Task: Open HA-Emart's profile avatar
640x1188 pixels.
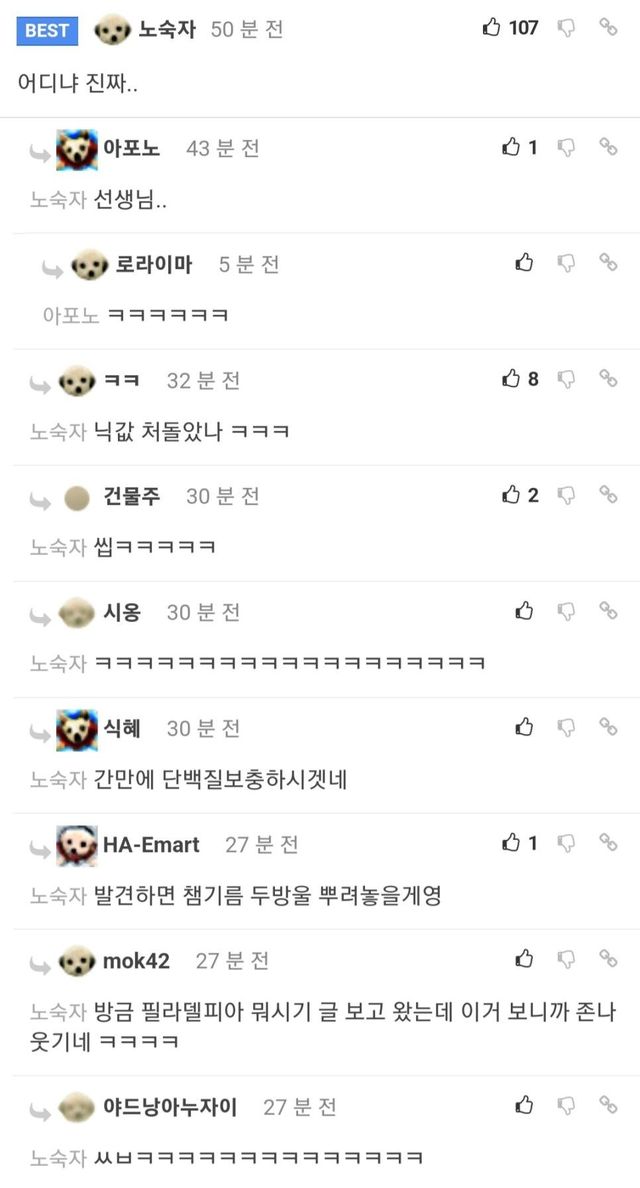Action: coord(77,846)
